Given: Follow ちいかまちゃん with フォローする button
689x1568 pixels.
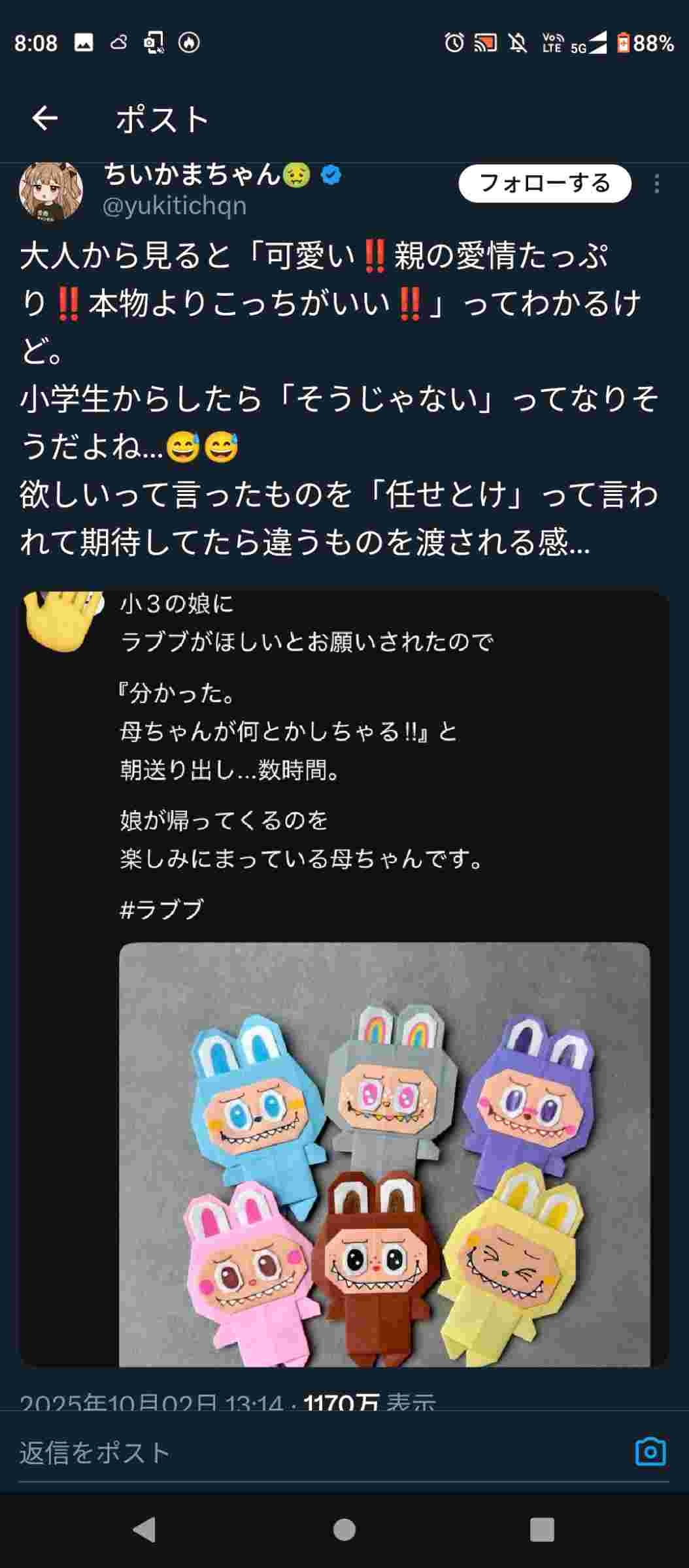Looking at the screenshot, I should (545, 184).
